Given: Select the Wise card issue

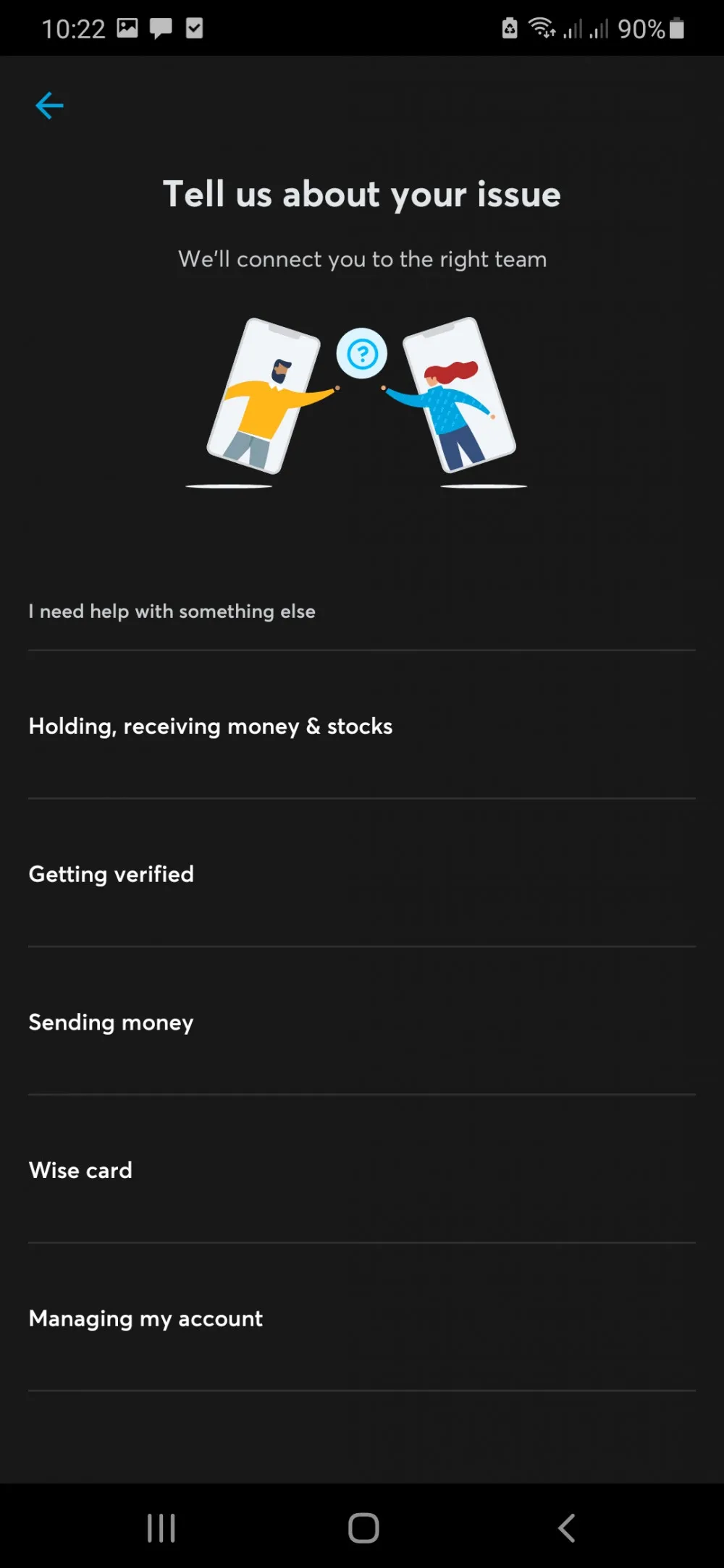Looking at the screenshot, I should coord(362,1170).
